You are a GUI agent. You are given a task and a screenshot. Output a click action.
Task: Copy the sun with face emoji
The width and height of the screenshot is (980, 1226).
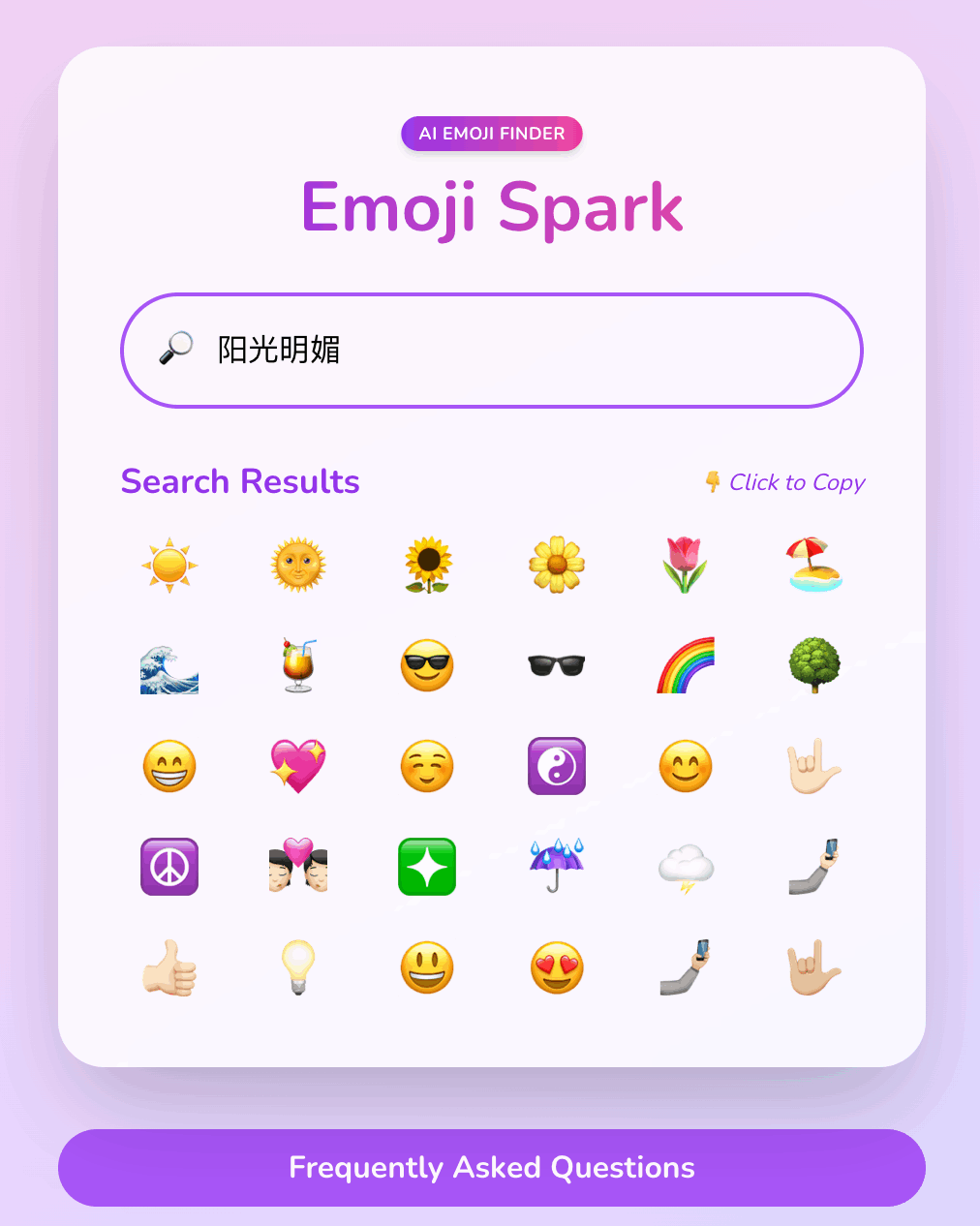point(298,565)
